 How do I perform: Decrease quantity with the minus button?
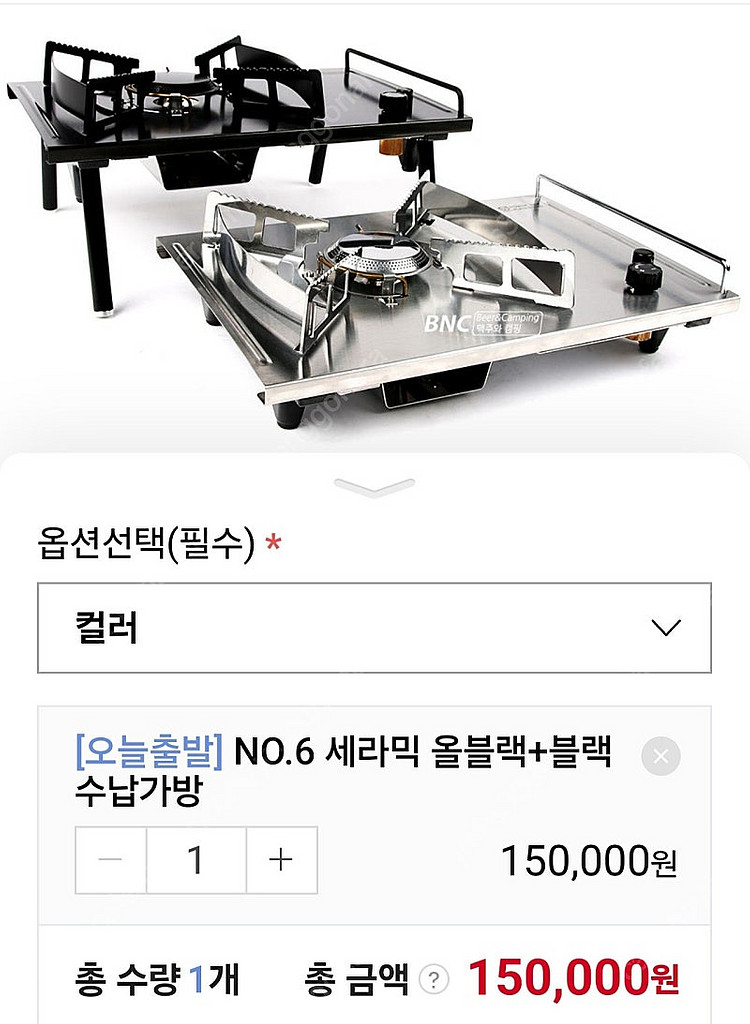(111, 860)
